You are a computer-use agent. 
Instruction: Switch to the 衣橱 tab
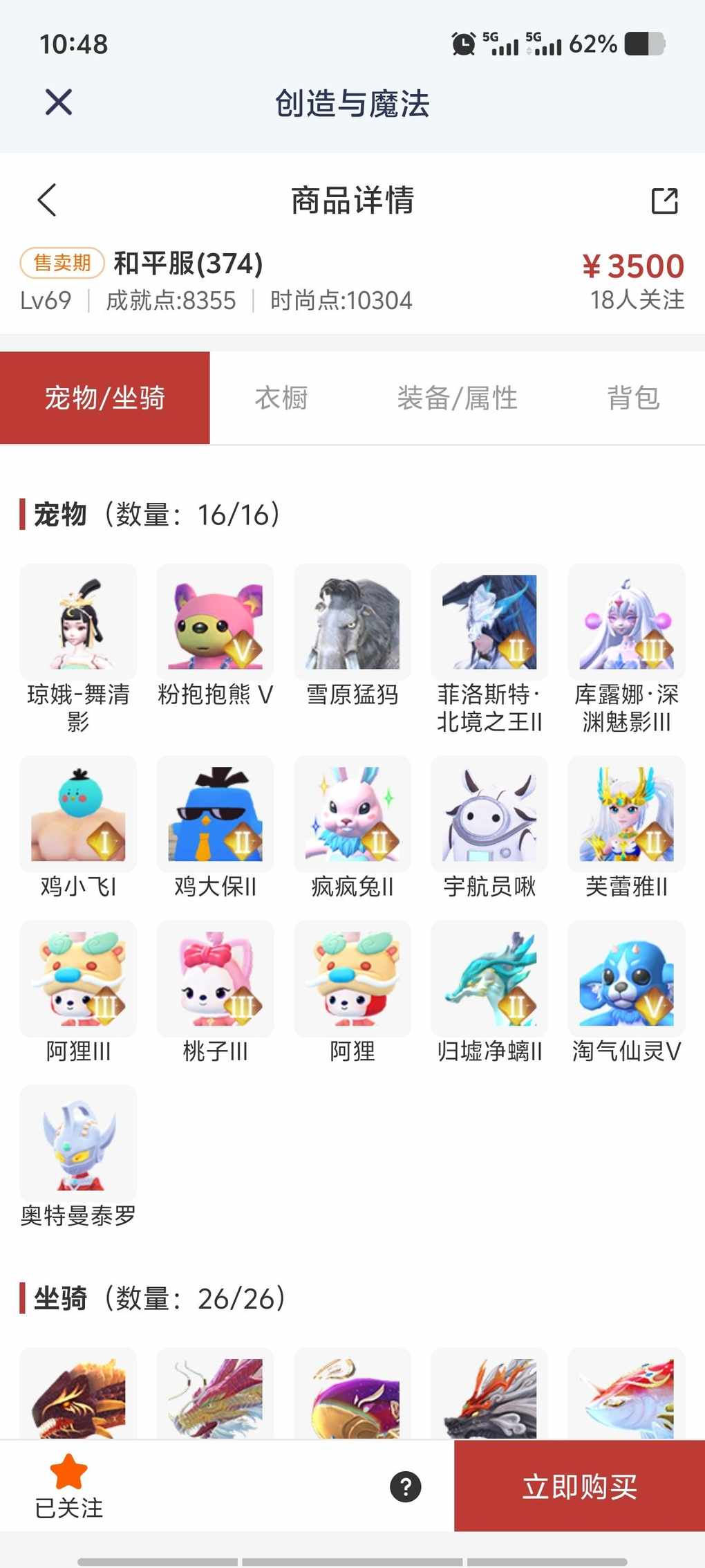click(281, 398)
